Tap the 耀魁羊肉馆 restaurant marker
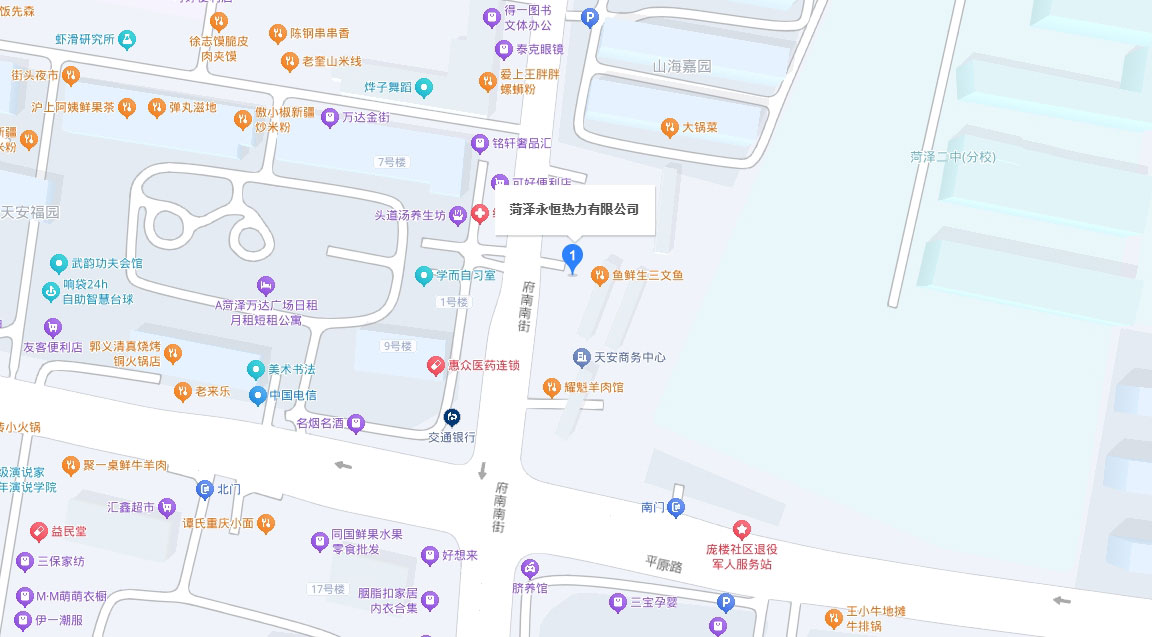1152x637 pixels. (551, 386)
